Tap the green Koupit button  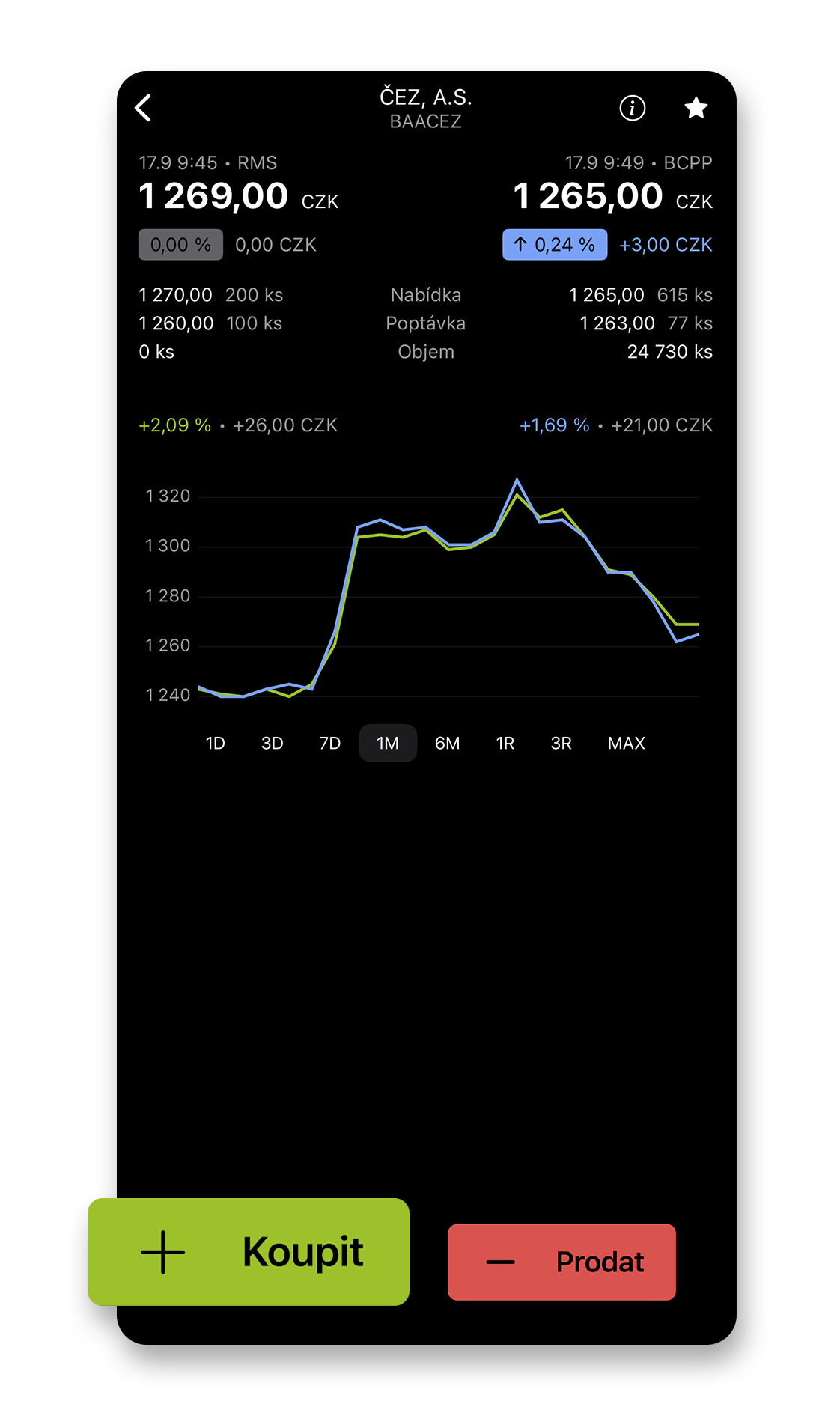coord(249,1251)
